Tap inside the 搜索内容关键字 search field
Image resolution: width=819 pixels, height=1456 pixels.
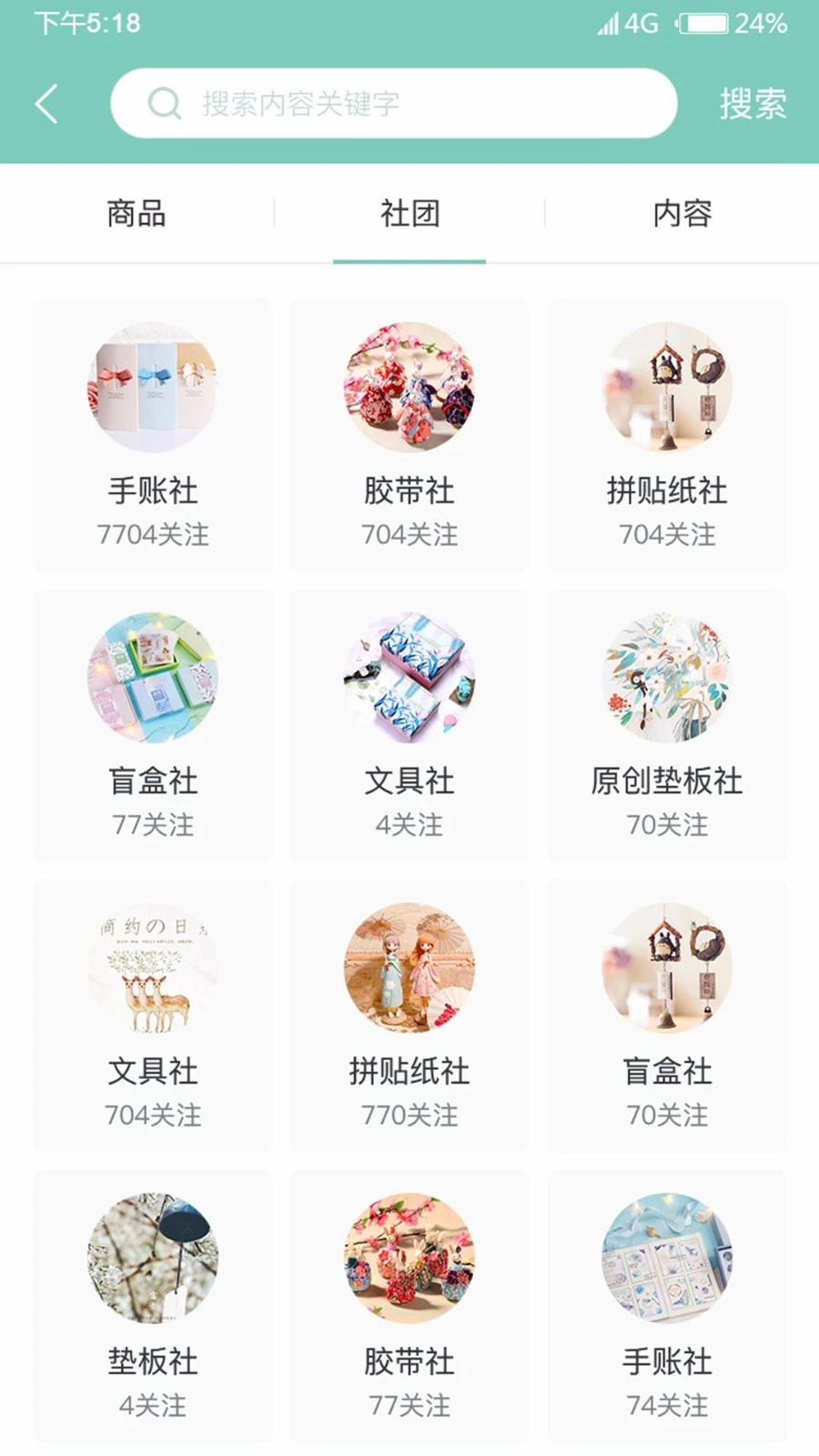point(391,103)
